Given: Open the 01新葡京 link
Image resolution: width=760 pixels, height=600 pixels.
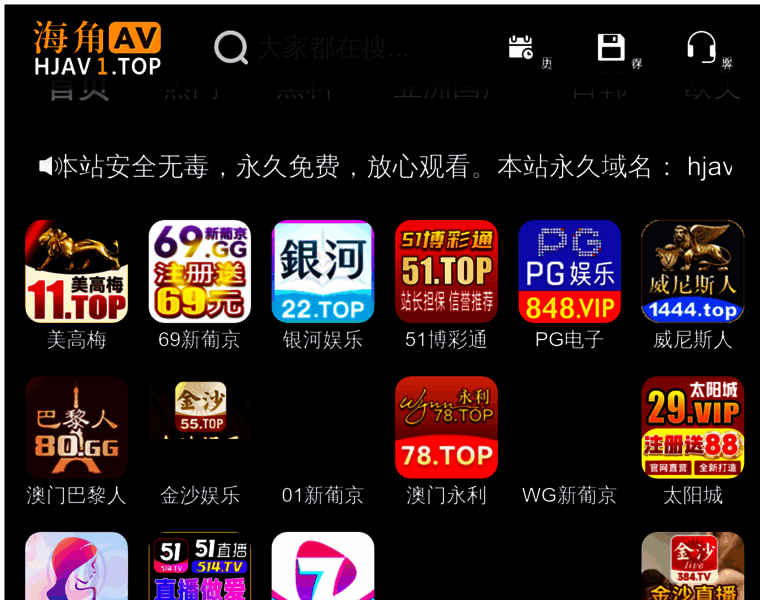Looking at the screenshot, I should coord(322,495).
